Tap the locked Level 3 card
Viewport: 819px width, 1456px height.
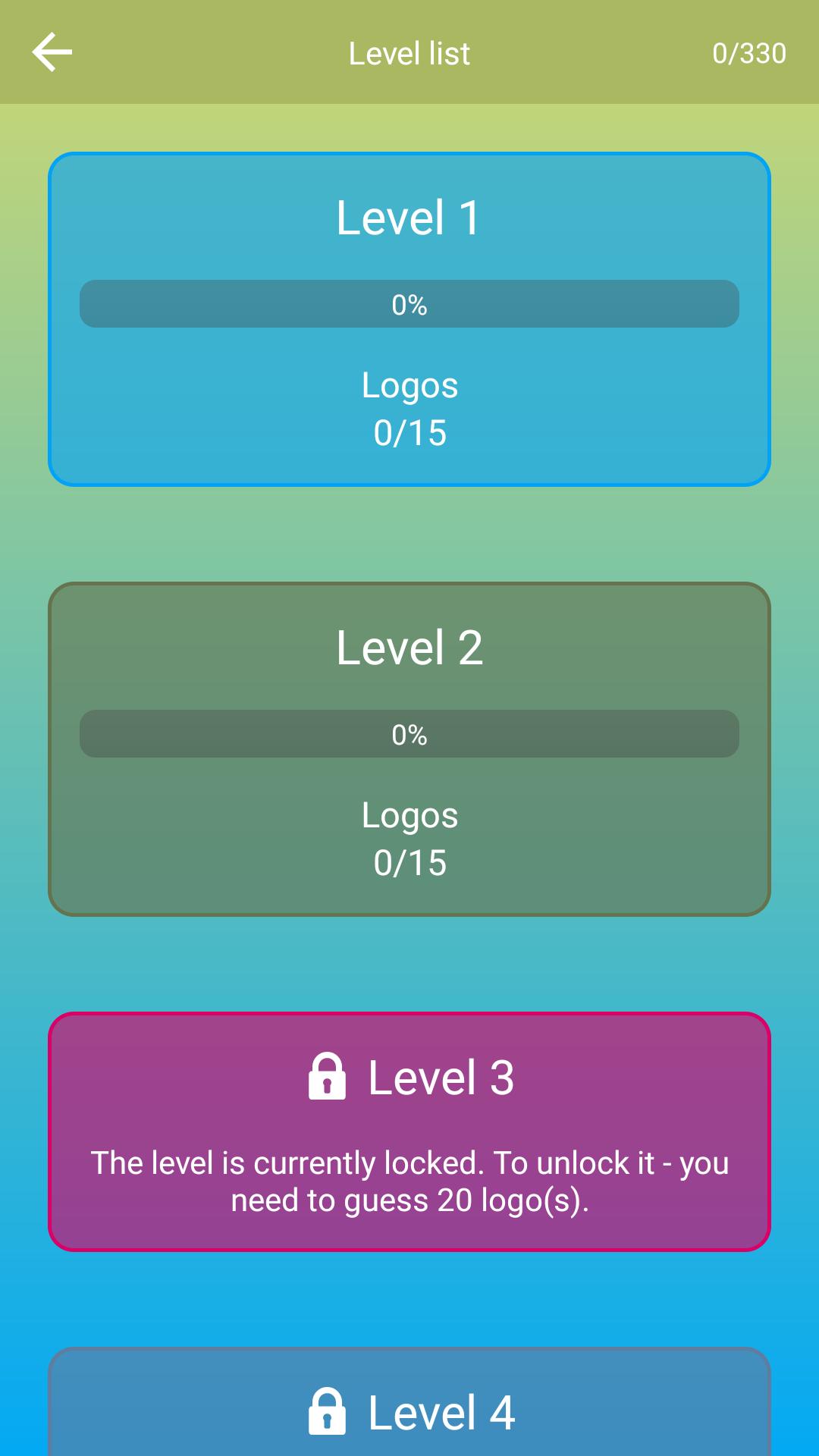click(x=409, y=1131)
